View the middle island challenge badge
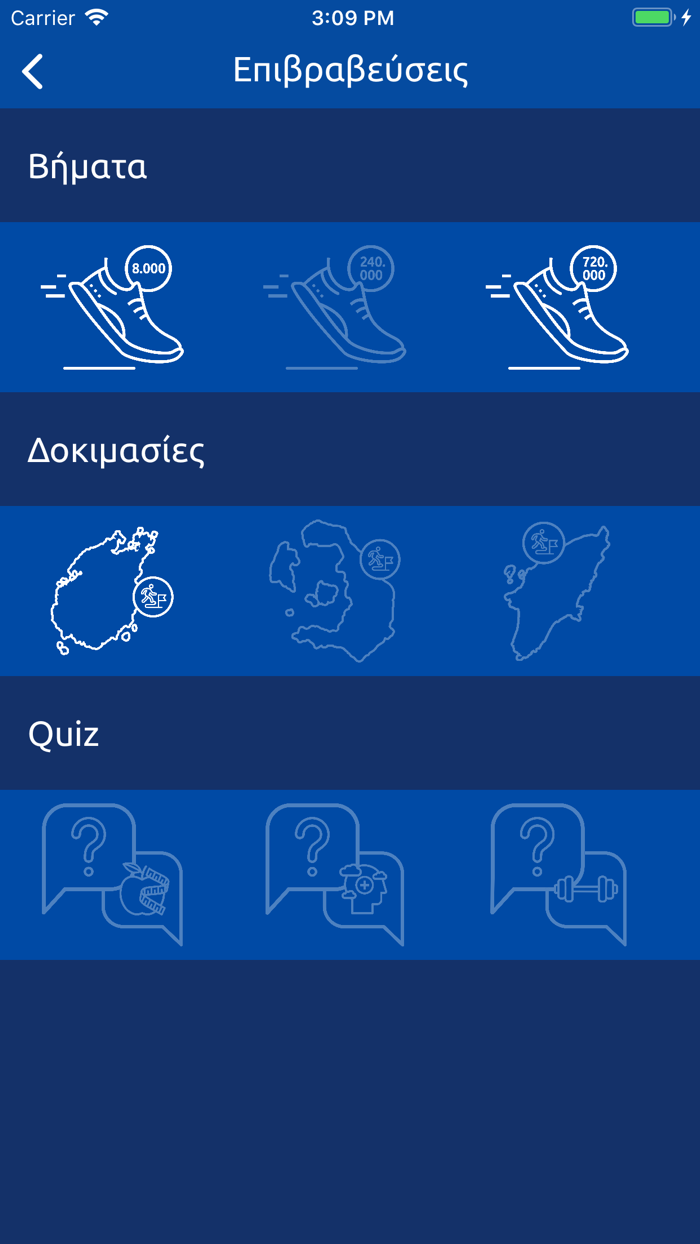The height and width of the screenshot is (1244, 700). point(334,591)
